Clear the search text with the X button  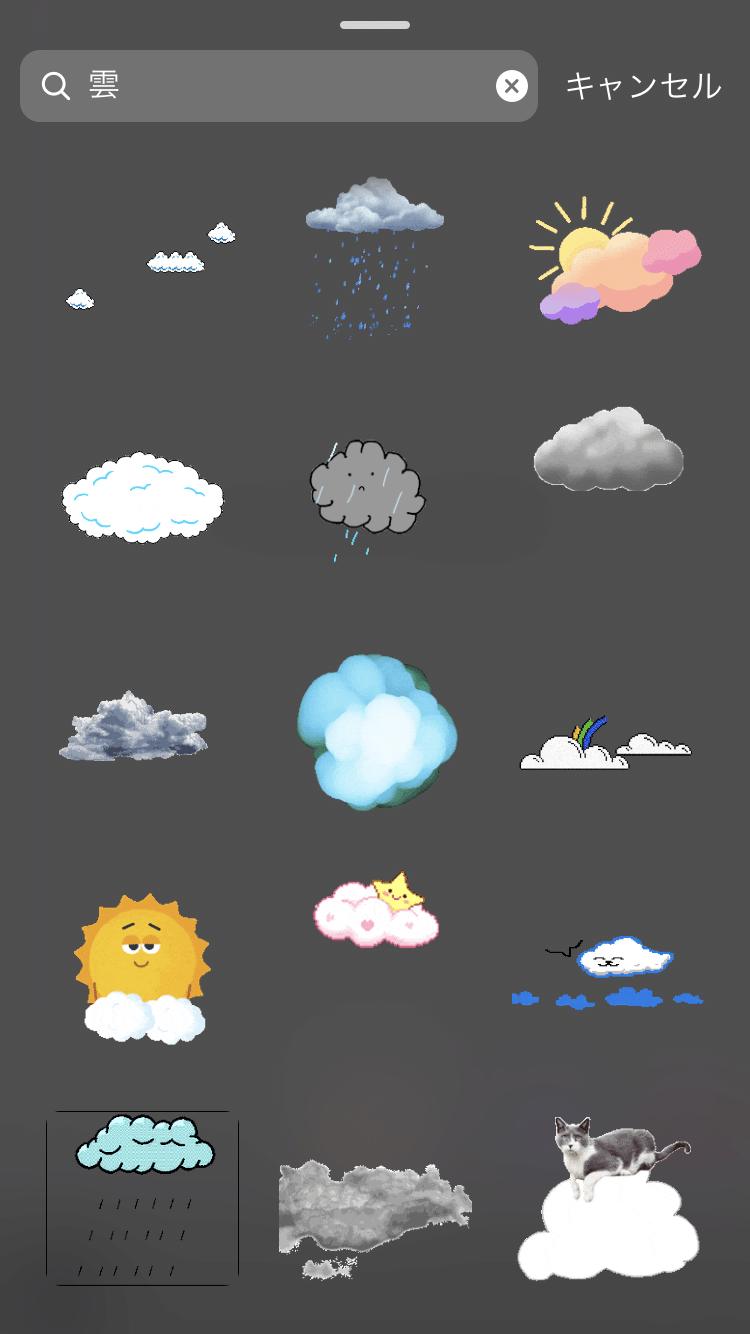tap(512, 86)
